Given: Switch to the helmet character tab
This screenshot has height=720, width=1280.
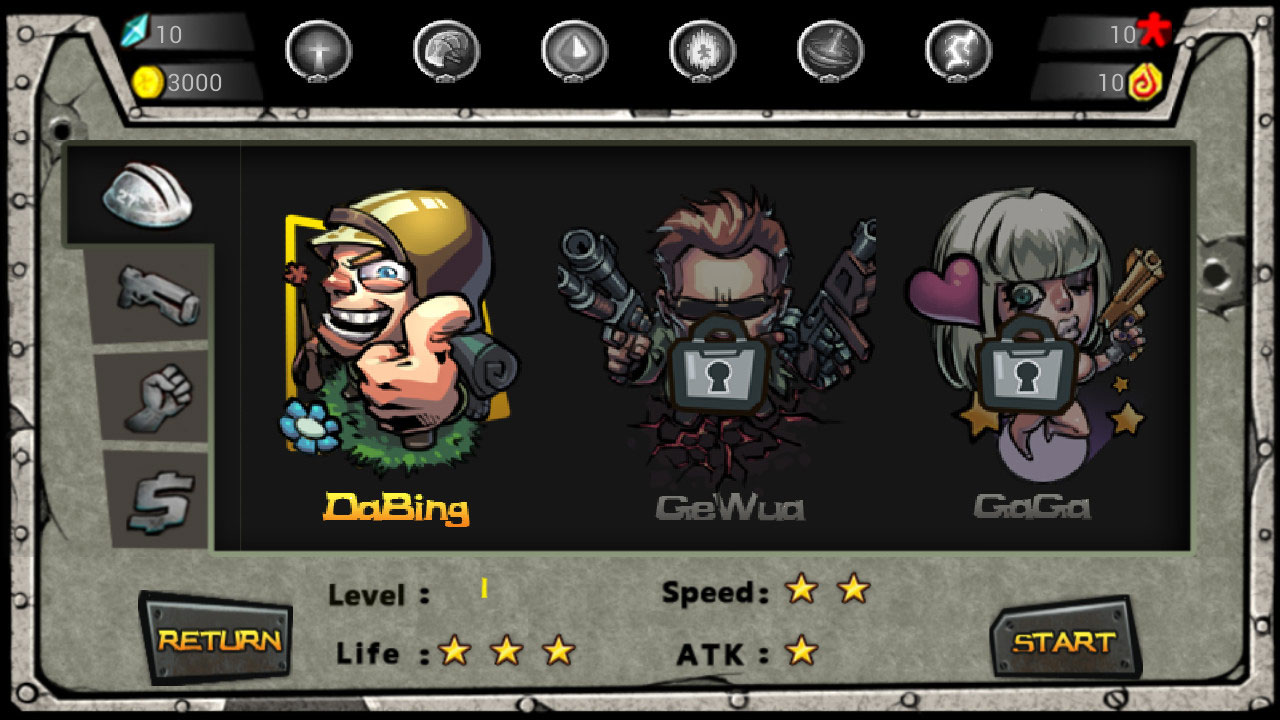Looking at the screenshot, I should 147,197.
